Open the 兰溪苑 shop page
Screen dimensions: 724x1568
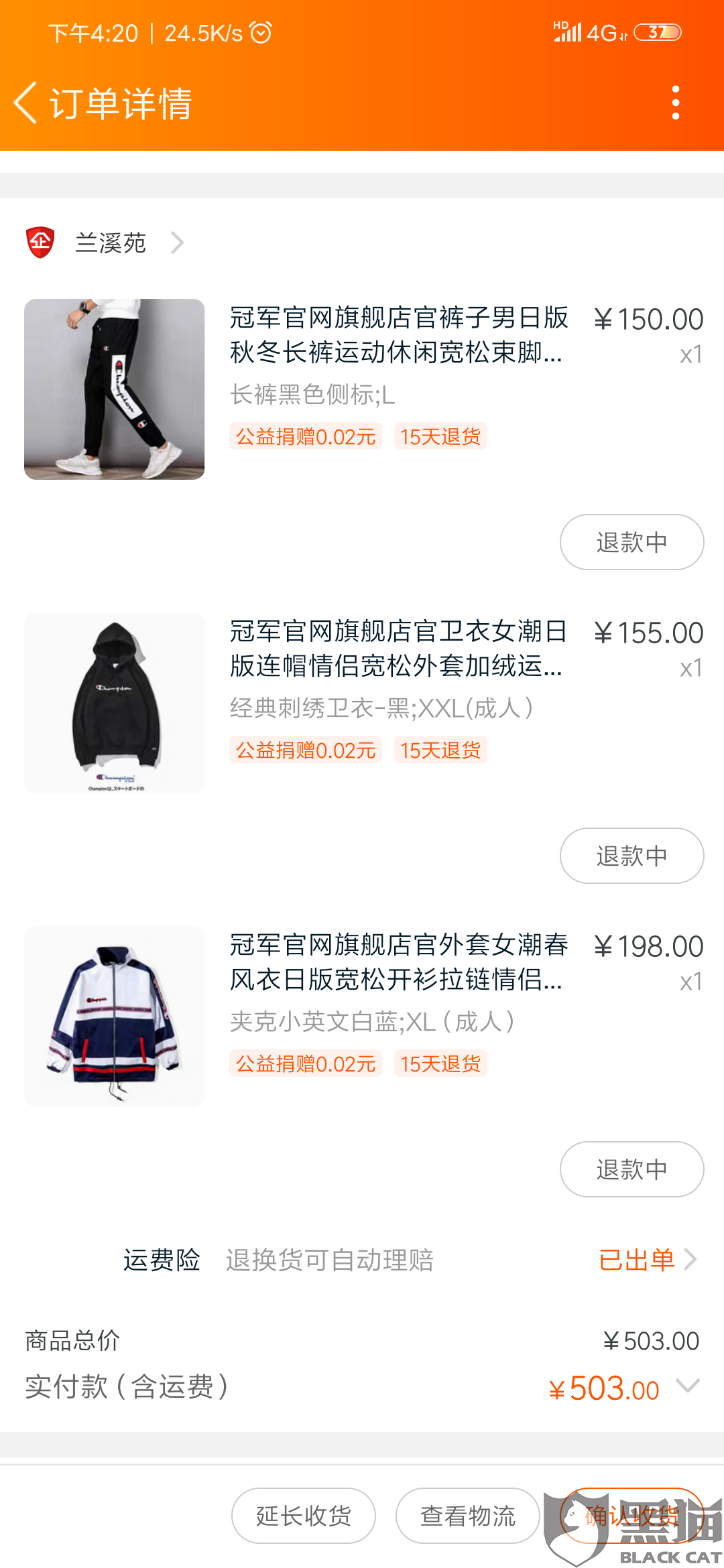[111, 243]
